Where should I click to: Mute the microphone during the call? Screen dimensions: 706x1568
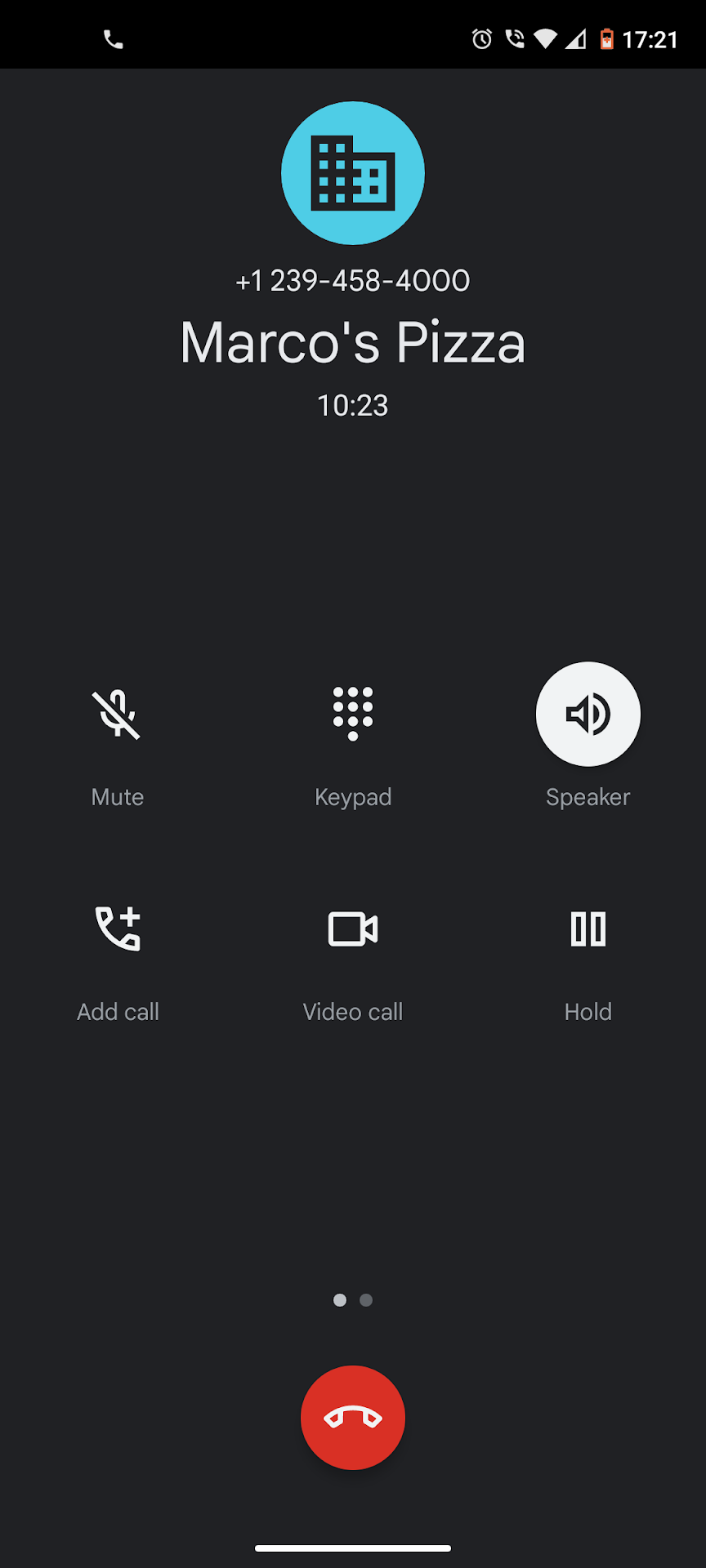pos(118,715)
